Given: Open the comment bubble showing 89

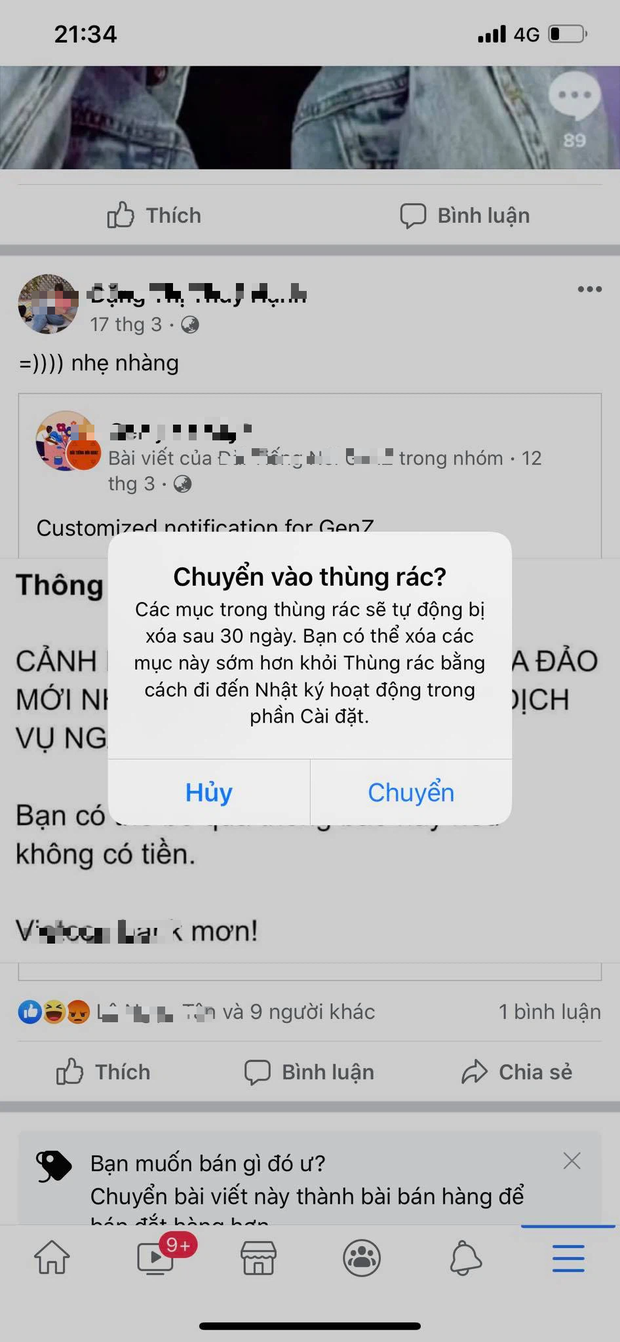Looking at the screenshot, I should (574, 109).
